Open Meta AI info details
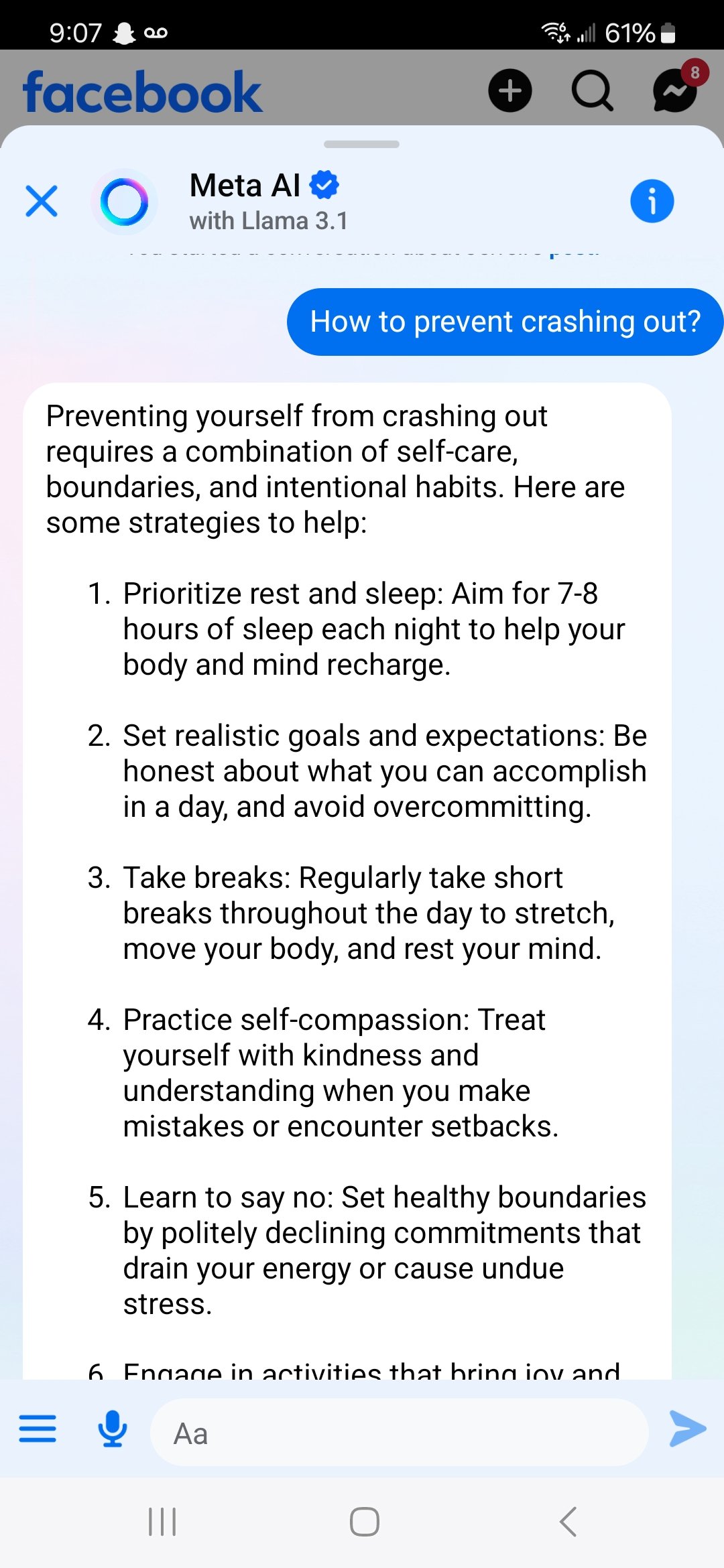This screenshot has width=724, height=1568. point(652,201)
